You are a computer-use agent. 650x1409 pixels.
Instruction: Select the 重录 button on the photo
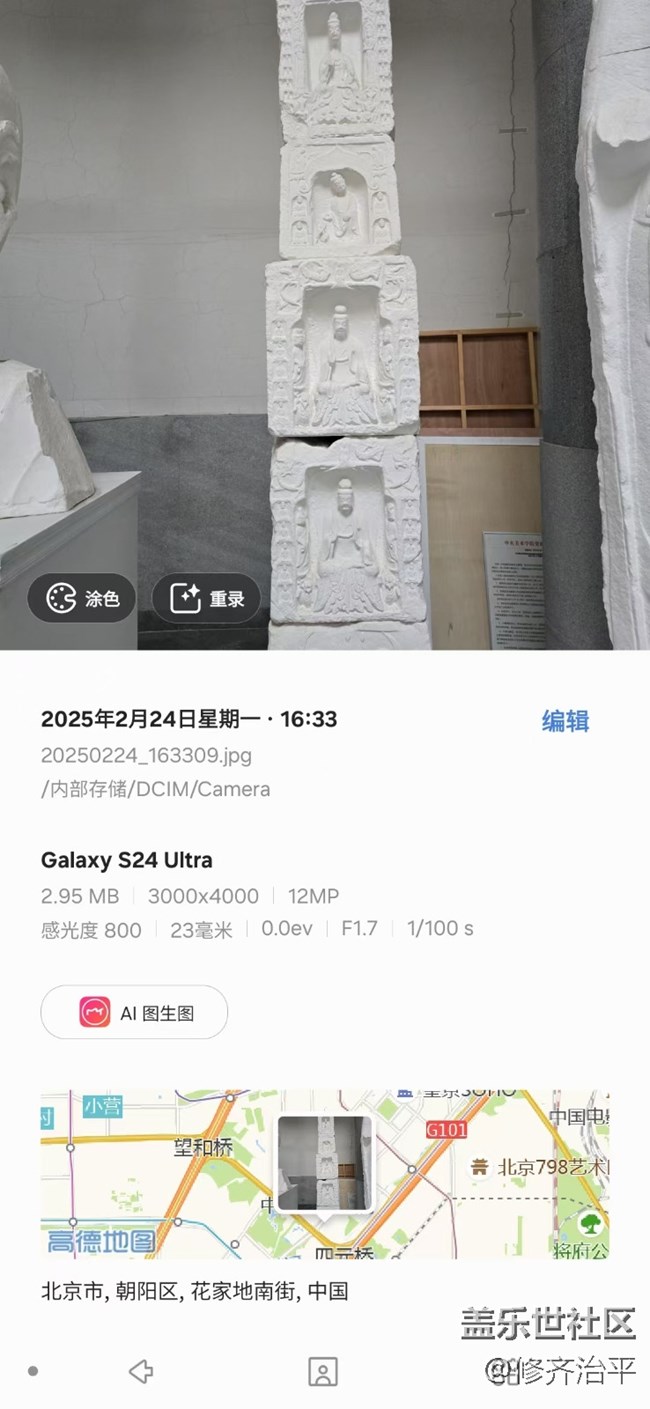click(207, 599)
